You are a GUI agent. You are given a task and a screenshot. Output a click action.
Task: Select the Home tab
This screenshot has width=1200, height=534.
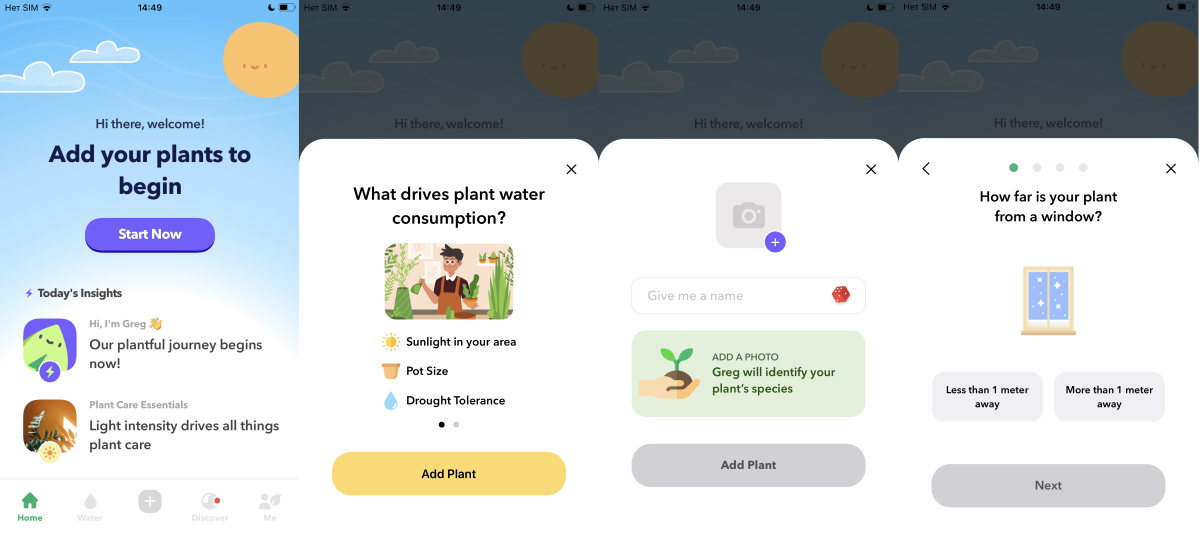30,507
